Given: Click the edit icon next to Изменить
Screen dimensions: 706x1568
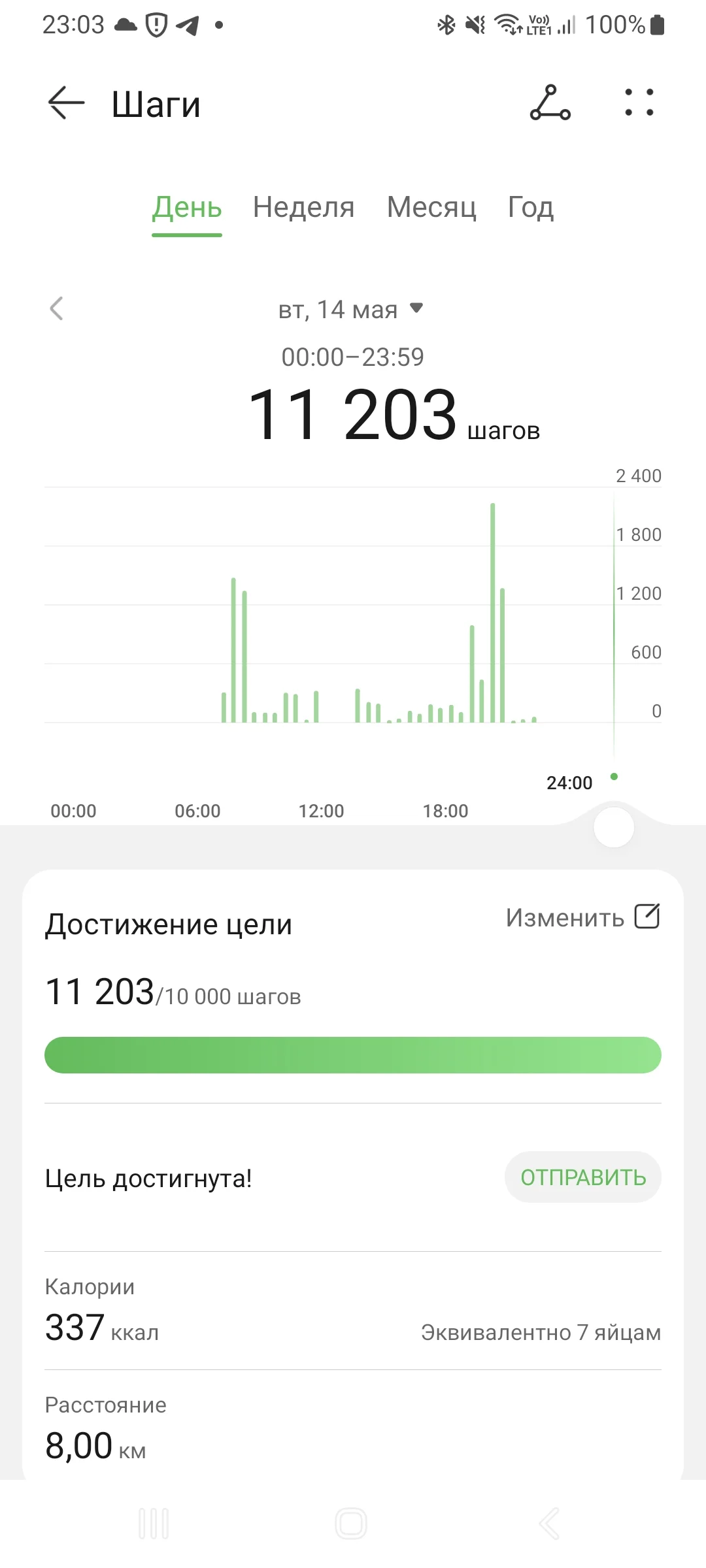Looking at the screenshot, I should [647, 917].
